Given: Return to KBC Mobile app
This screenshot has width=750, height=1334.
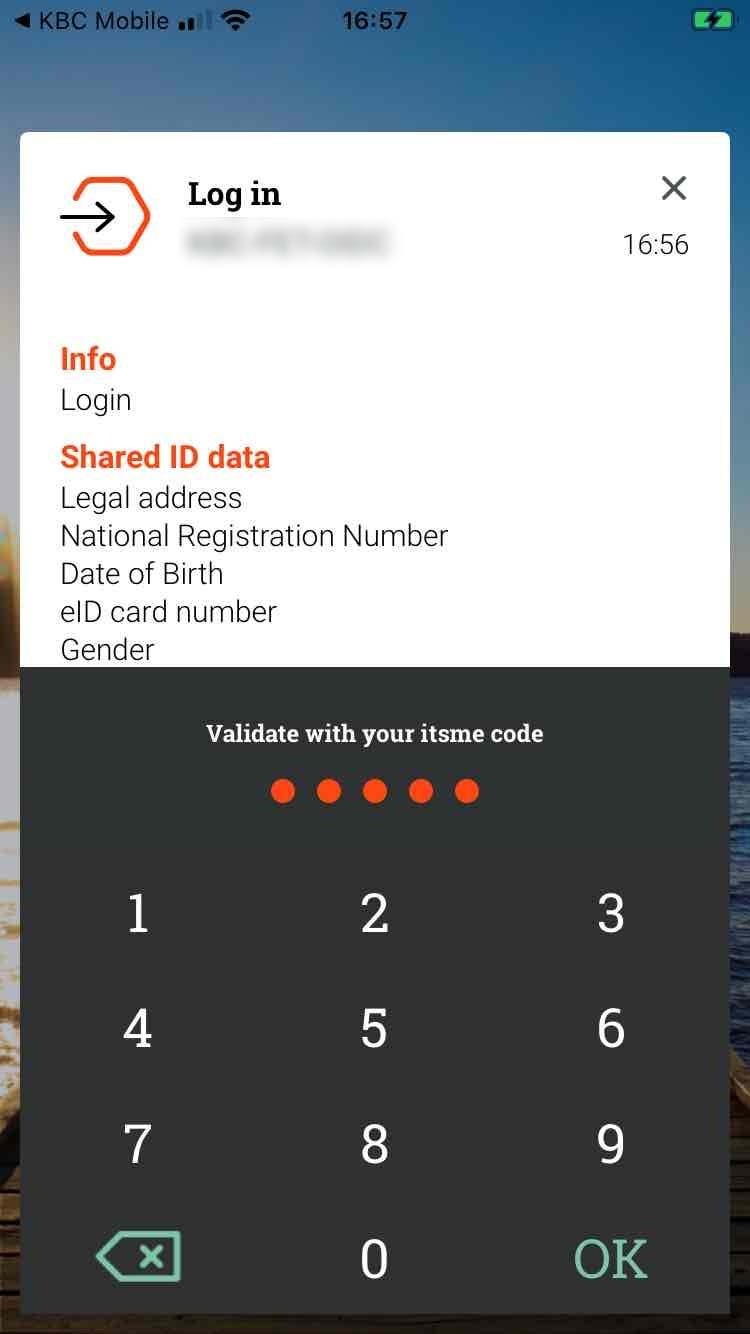Looking at the screenshot, I should click(90, 20).
